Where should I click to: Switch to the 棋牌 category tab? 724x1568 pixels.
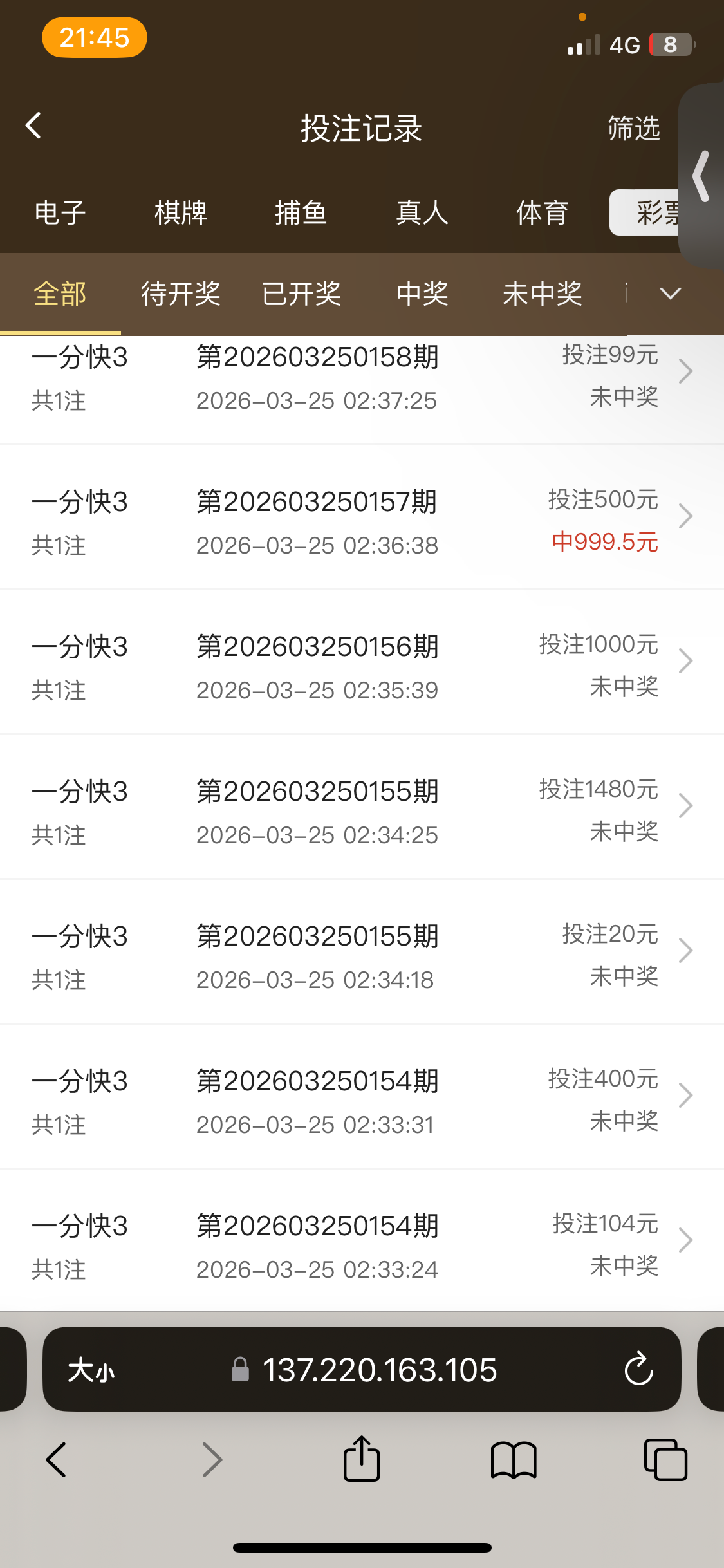coord(180,212)
